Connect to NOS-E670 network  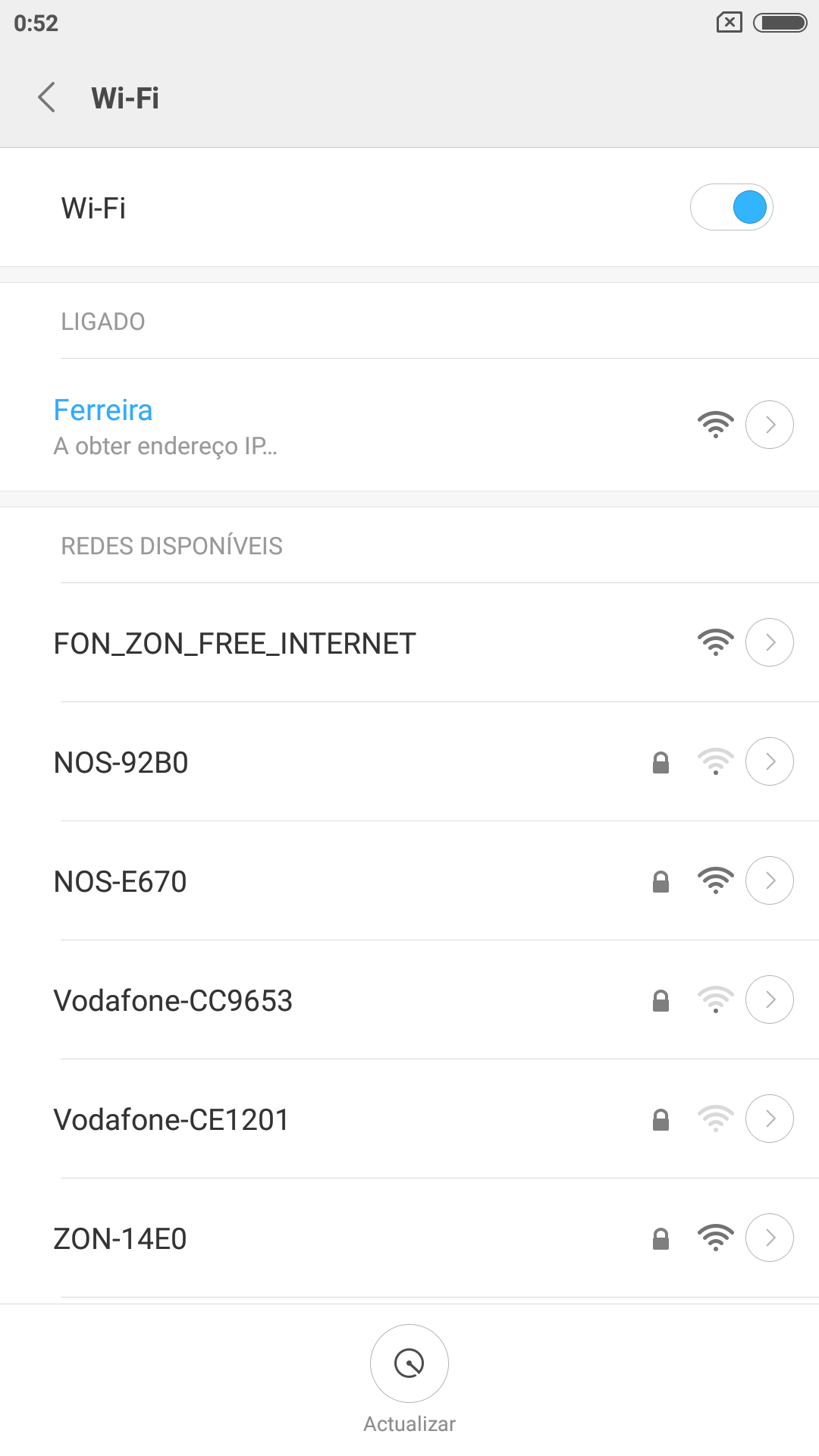coord(409,881)
